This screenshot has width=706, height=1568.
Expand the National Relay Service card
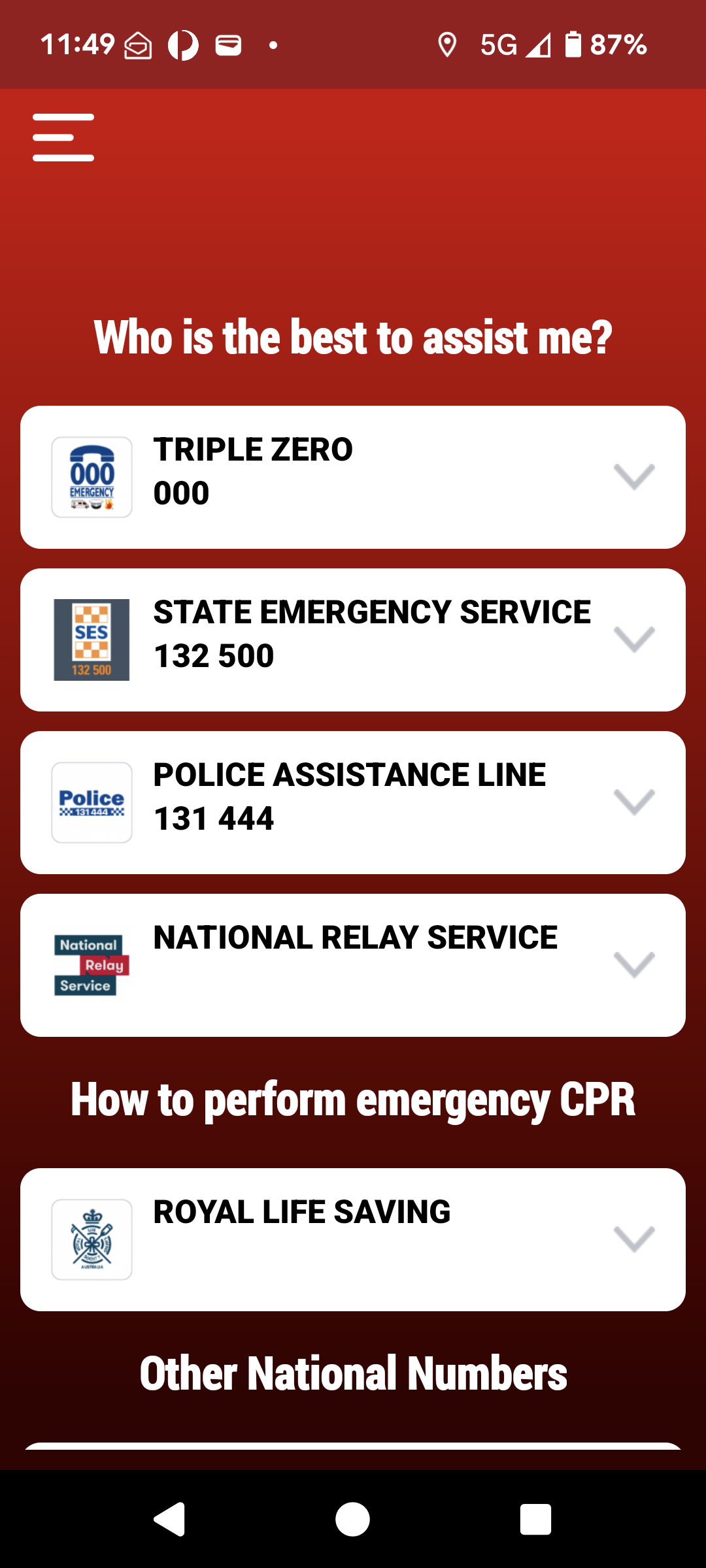tap(353, 965)
